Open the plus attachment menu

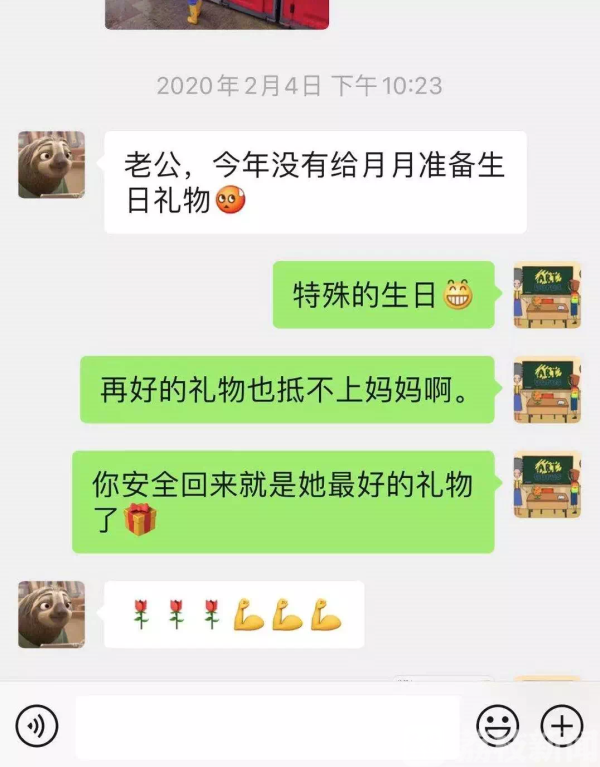(x=561, y=724)
